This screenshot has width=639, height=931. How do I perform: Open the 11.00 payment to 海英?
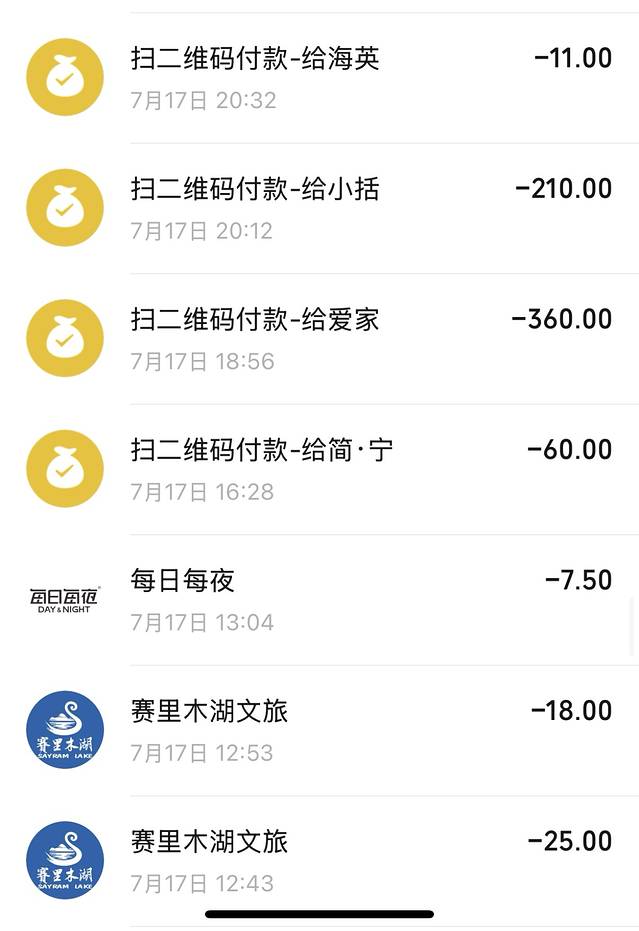click(x=319, y=78)
